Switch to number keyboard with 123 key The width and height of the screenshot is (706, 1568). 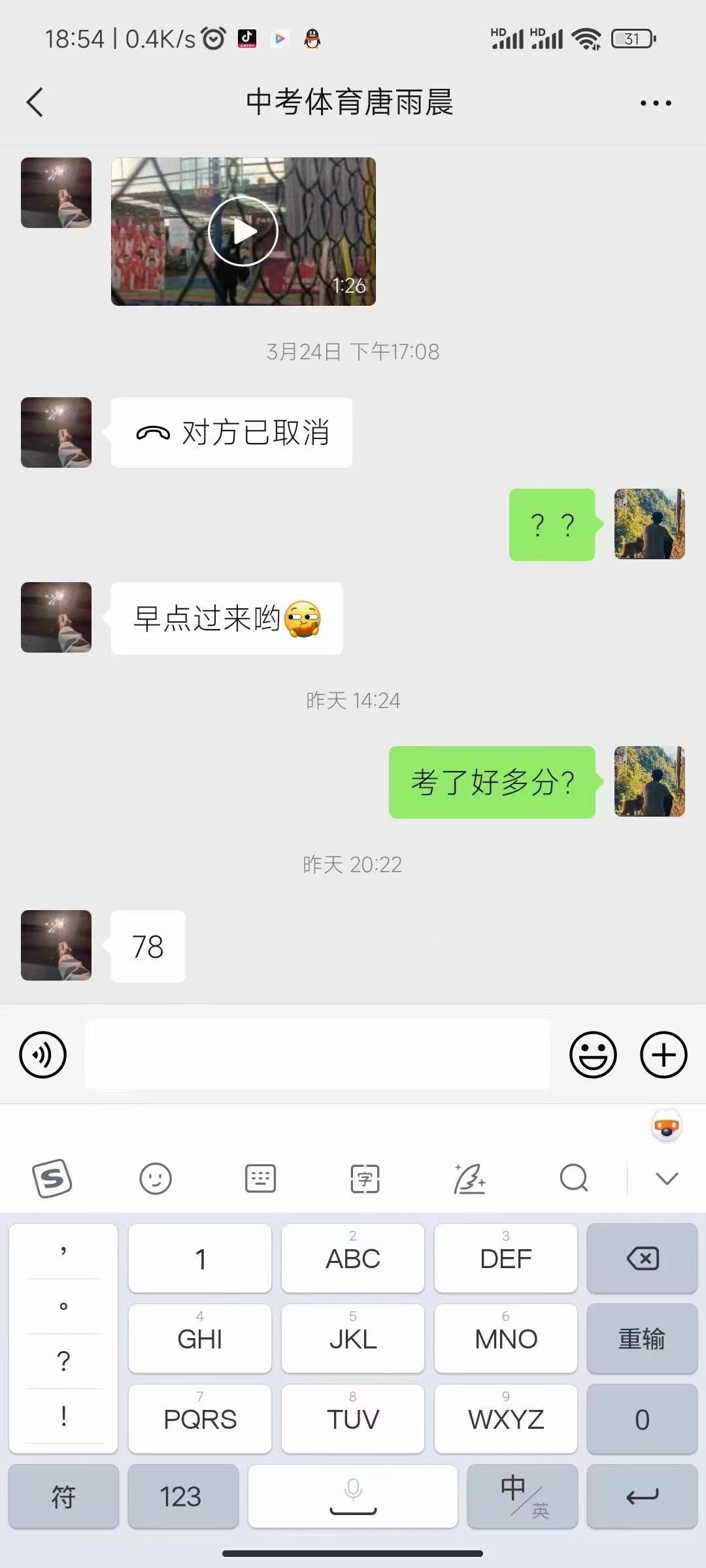coord(184,1497)
